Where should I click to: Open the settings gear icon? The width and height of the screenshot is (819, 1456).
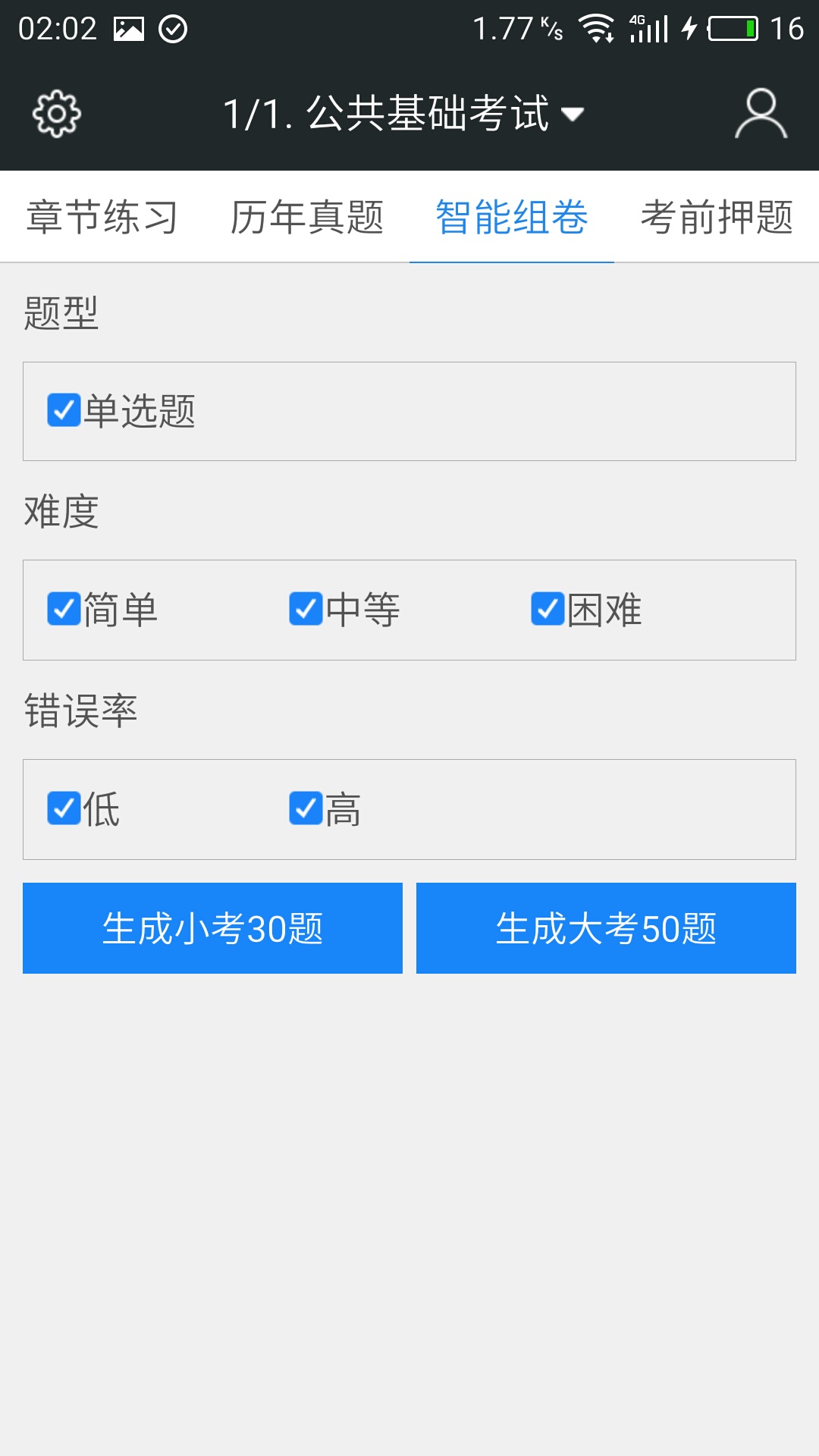pos(56,115)
